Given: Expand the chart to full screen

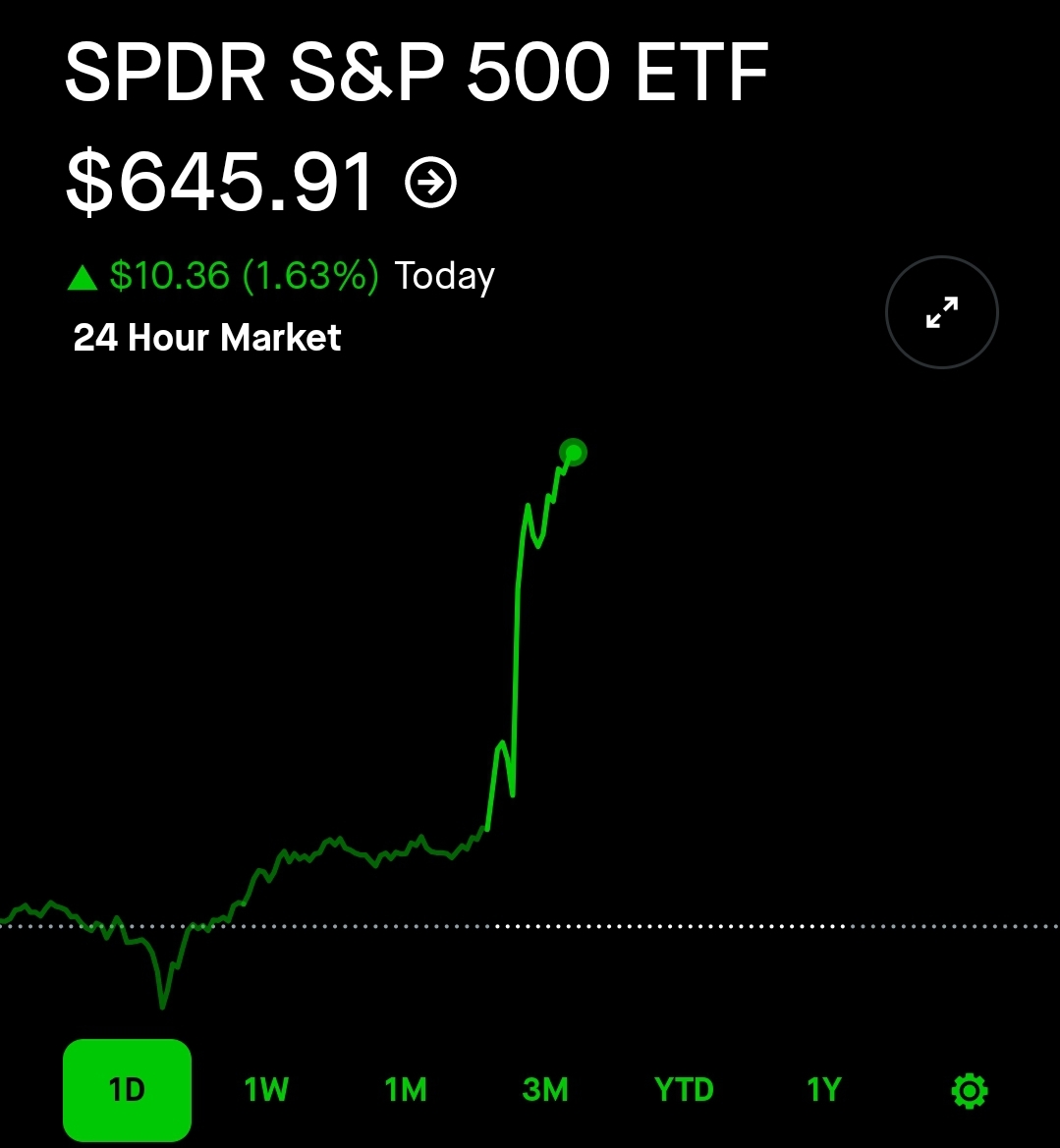Looking at the screenshot, I should coord(941,312).
